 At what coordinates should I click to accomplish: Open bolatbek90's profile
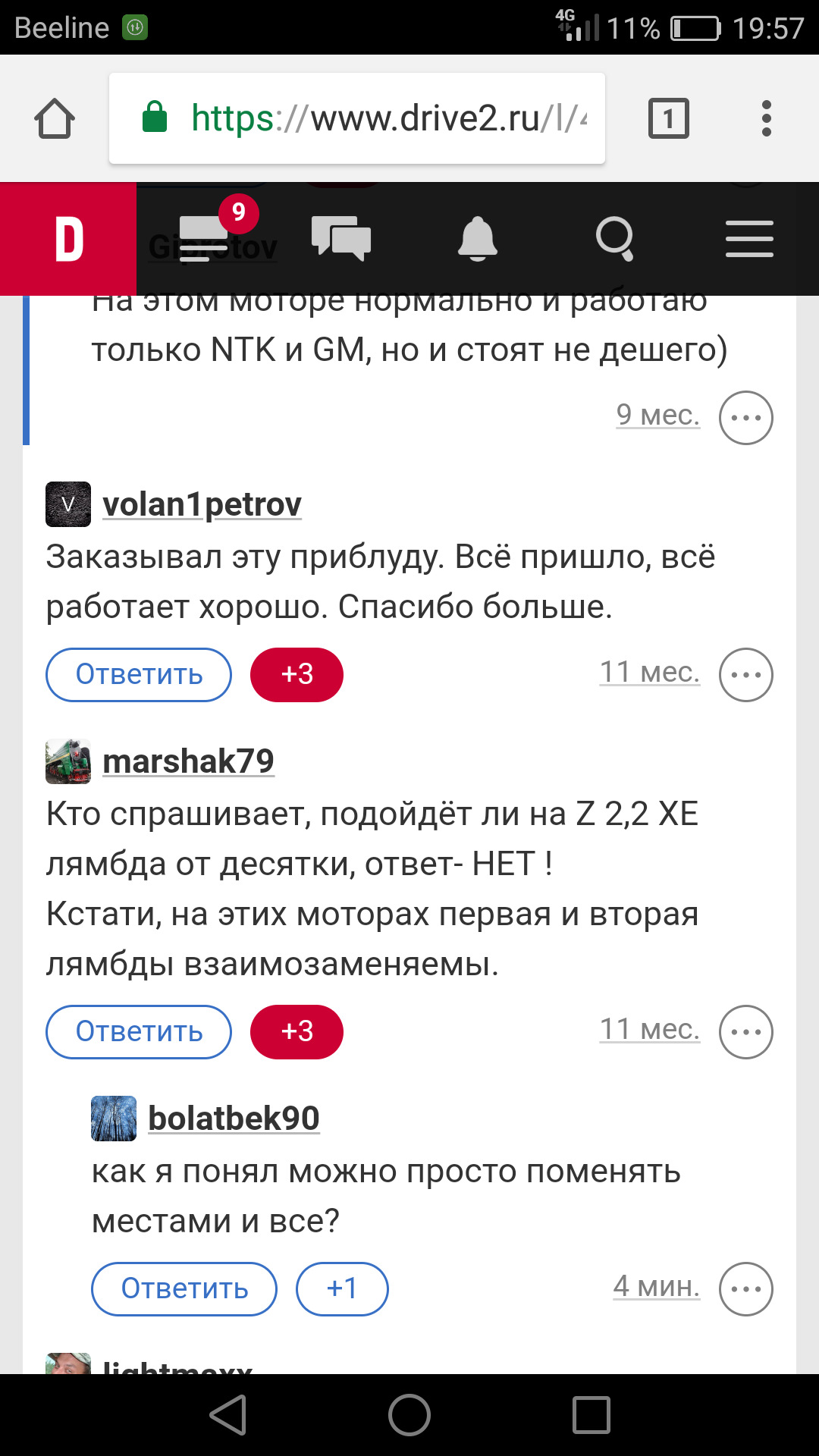pos(234,1119)
